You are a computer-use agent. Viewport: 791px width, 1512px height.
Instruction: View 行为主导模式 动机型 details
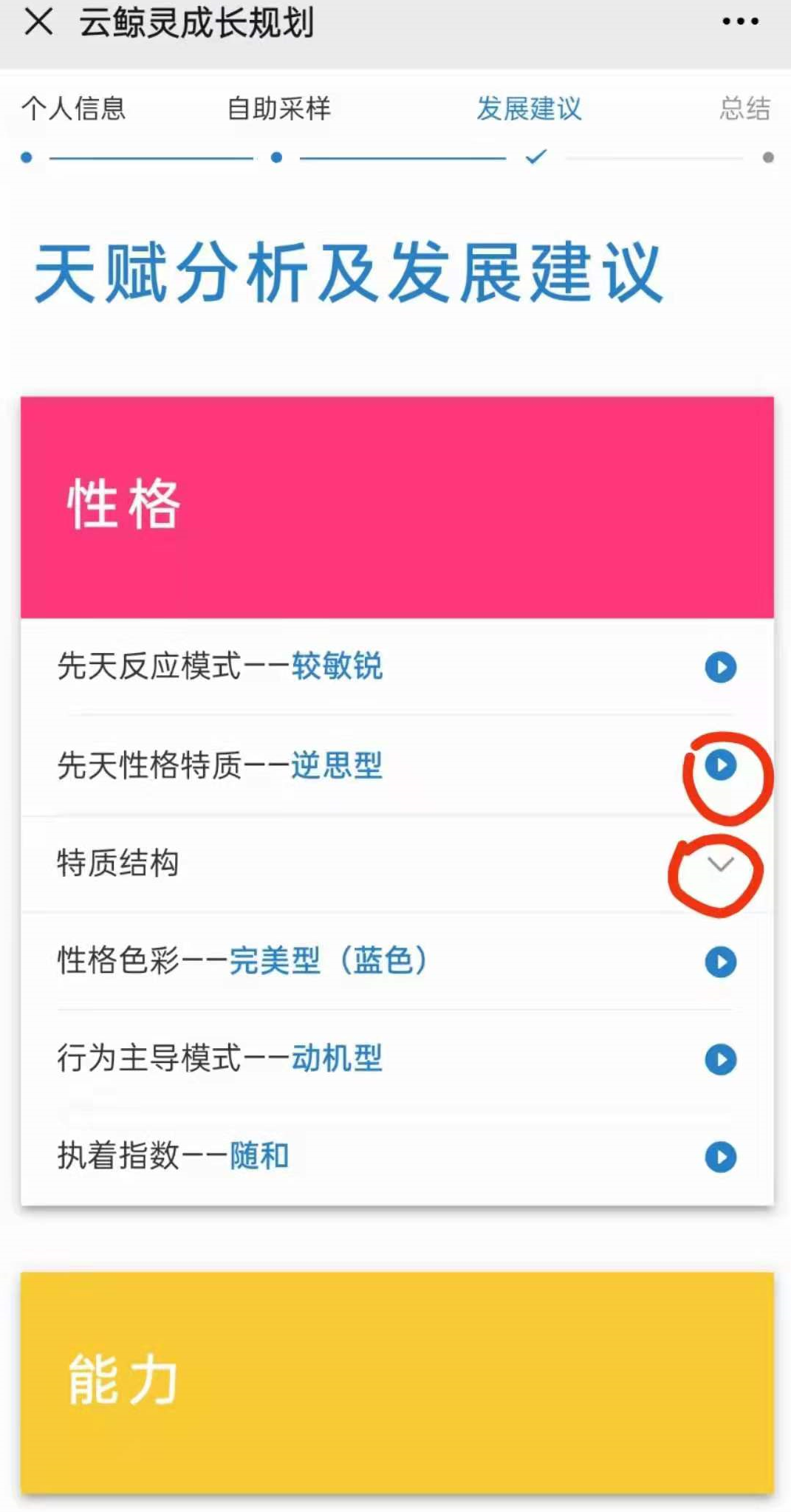click(720, 1059)
